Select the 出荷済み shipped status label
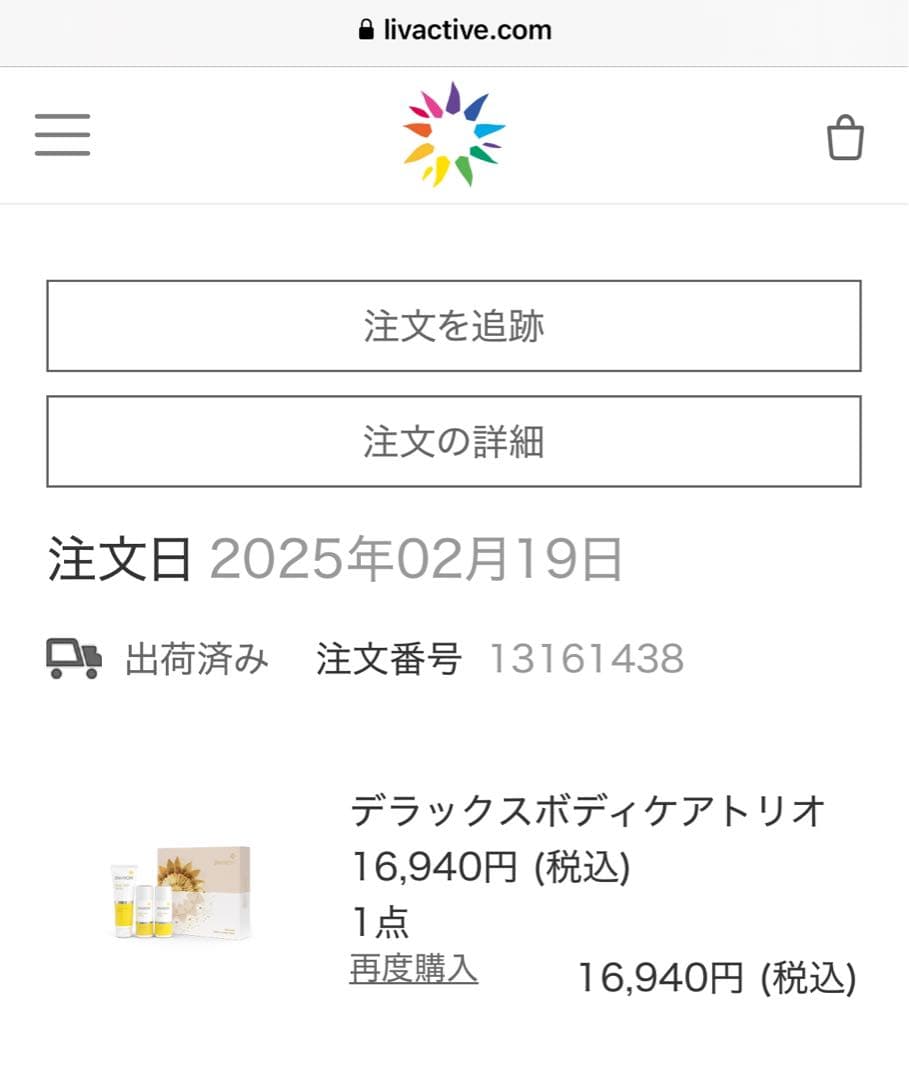 point(194,658)
